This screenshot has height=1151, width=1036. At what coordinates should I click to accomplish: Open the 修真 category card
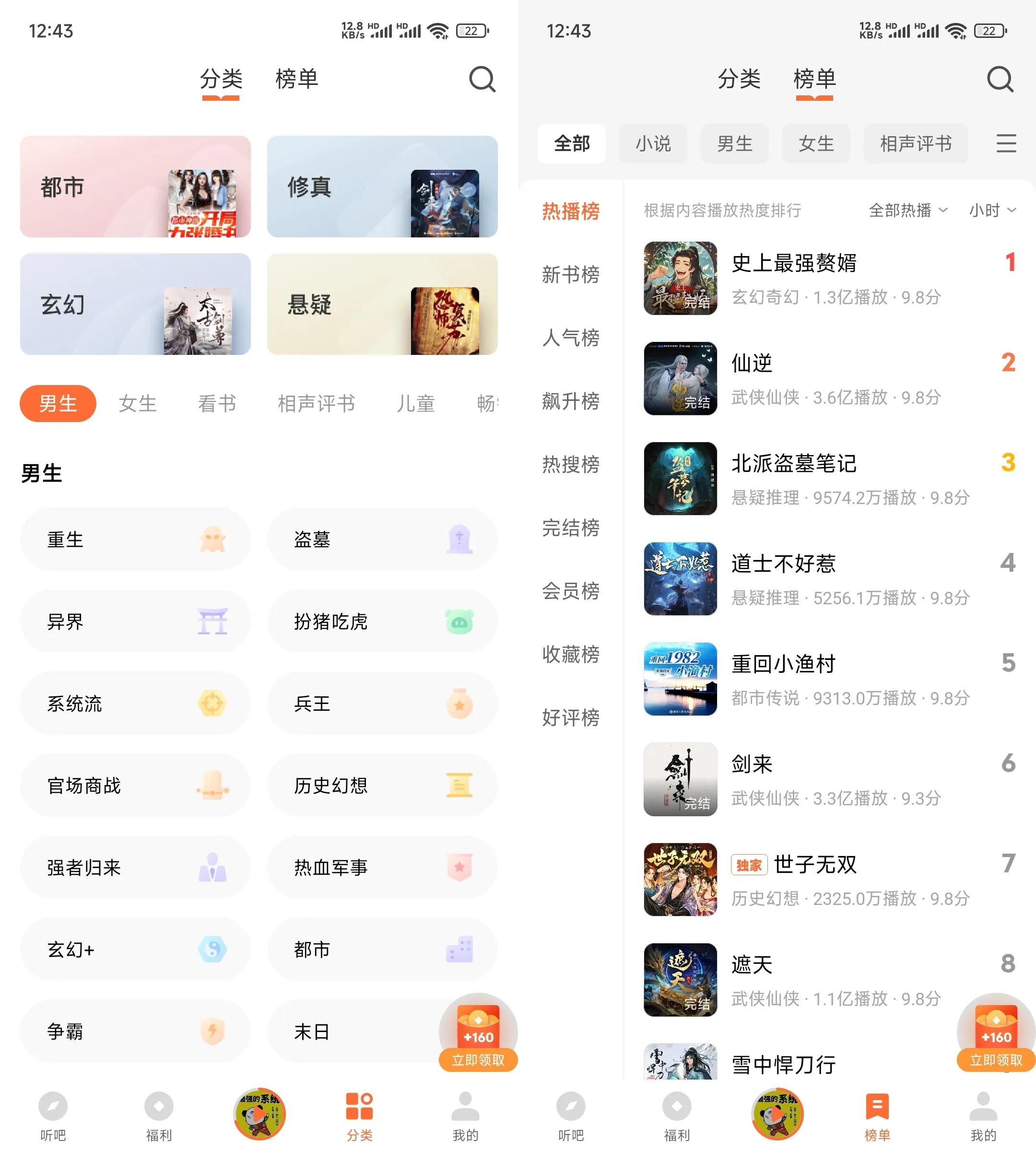[x=382, y=186]
